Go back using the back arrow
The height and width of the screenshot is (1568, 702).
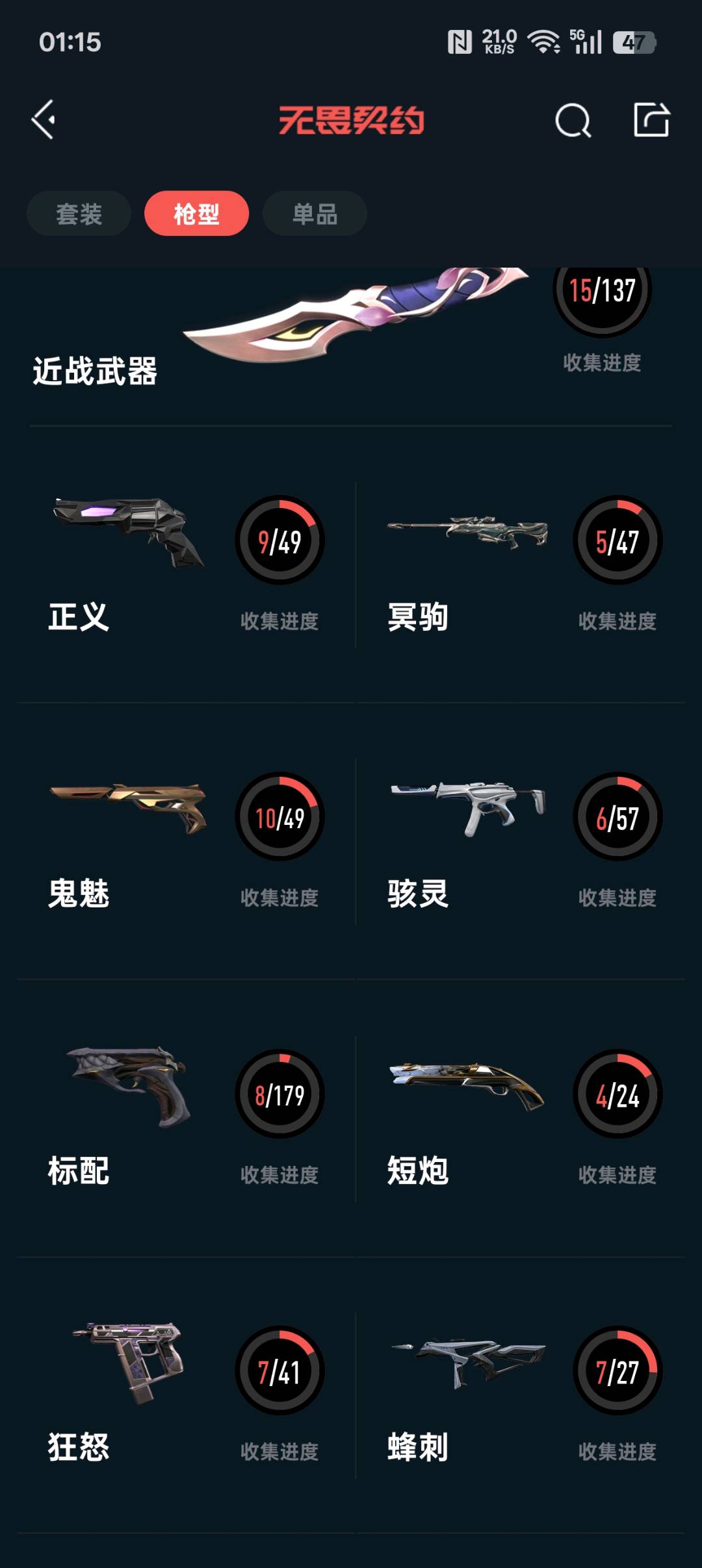point(44,120)
